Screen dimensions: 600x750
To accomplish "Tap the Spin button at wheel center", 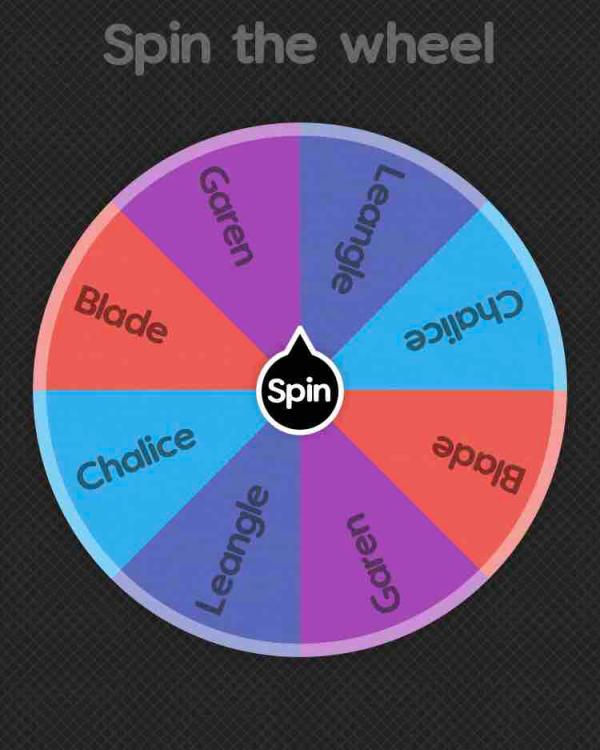I will (299, 391).
